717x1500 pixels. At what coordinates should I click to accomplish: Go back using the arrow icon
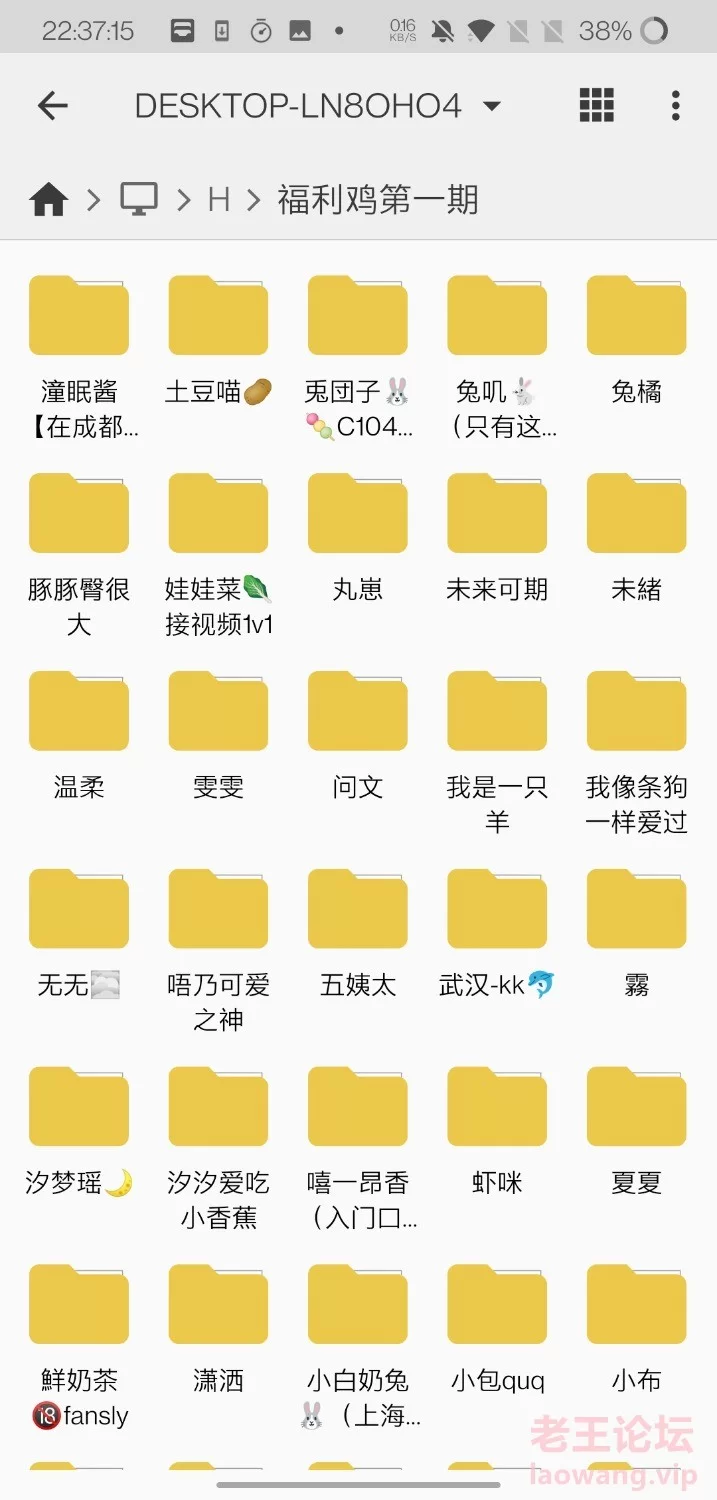(x=52, y=105)
